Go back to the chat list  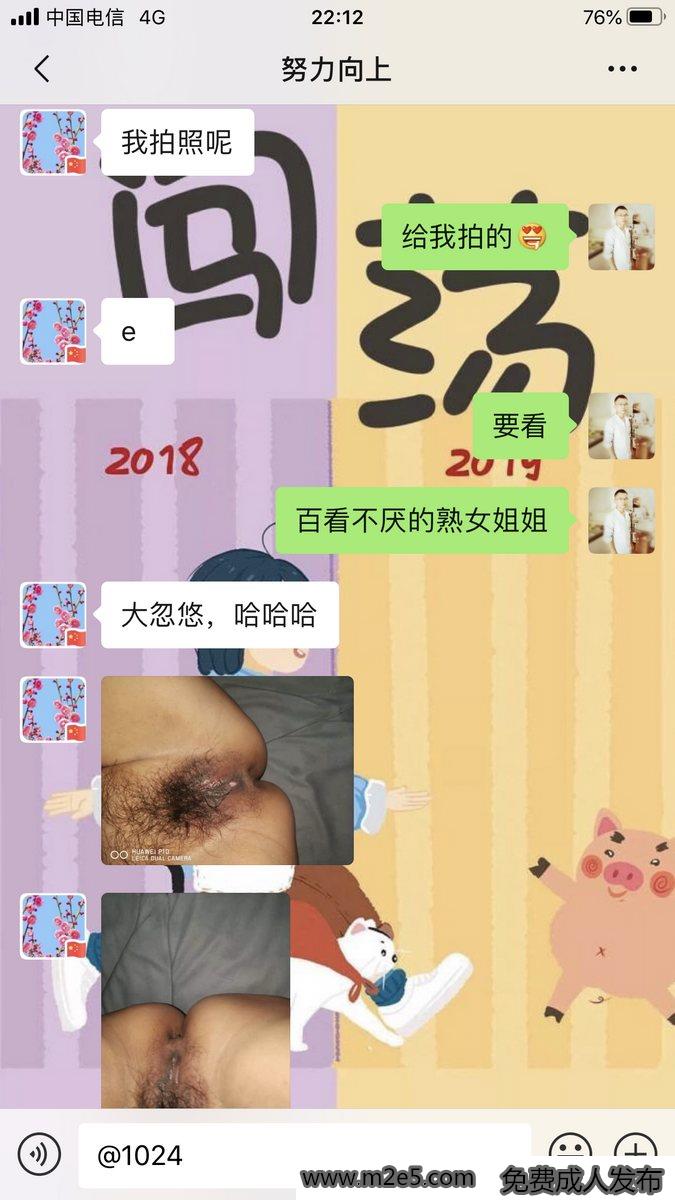[41, 69]
